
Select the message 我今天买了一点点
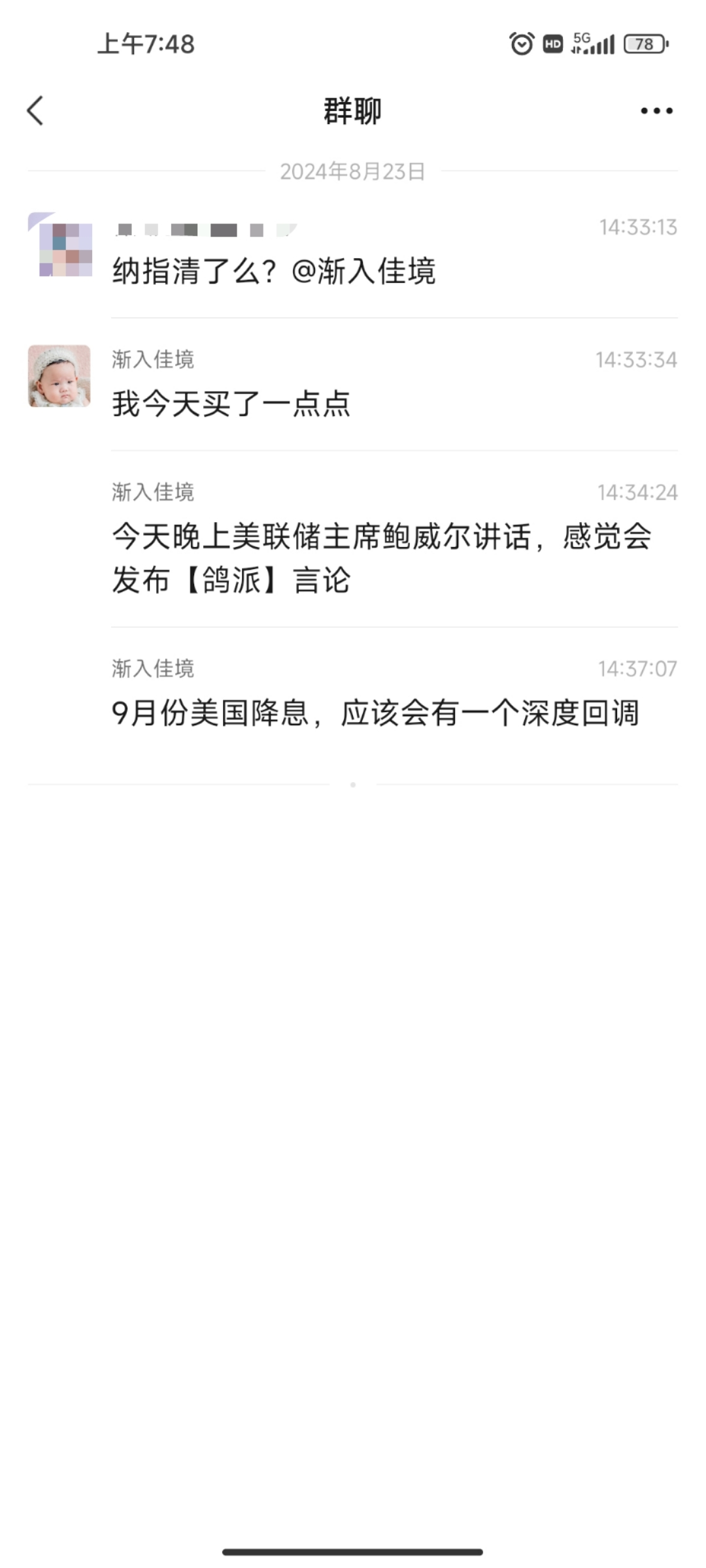(x=231, y=404)
